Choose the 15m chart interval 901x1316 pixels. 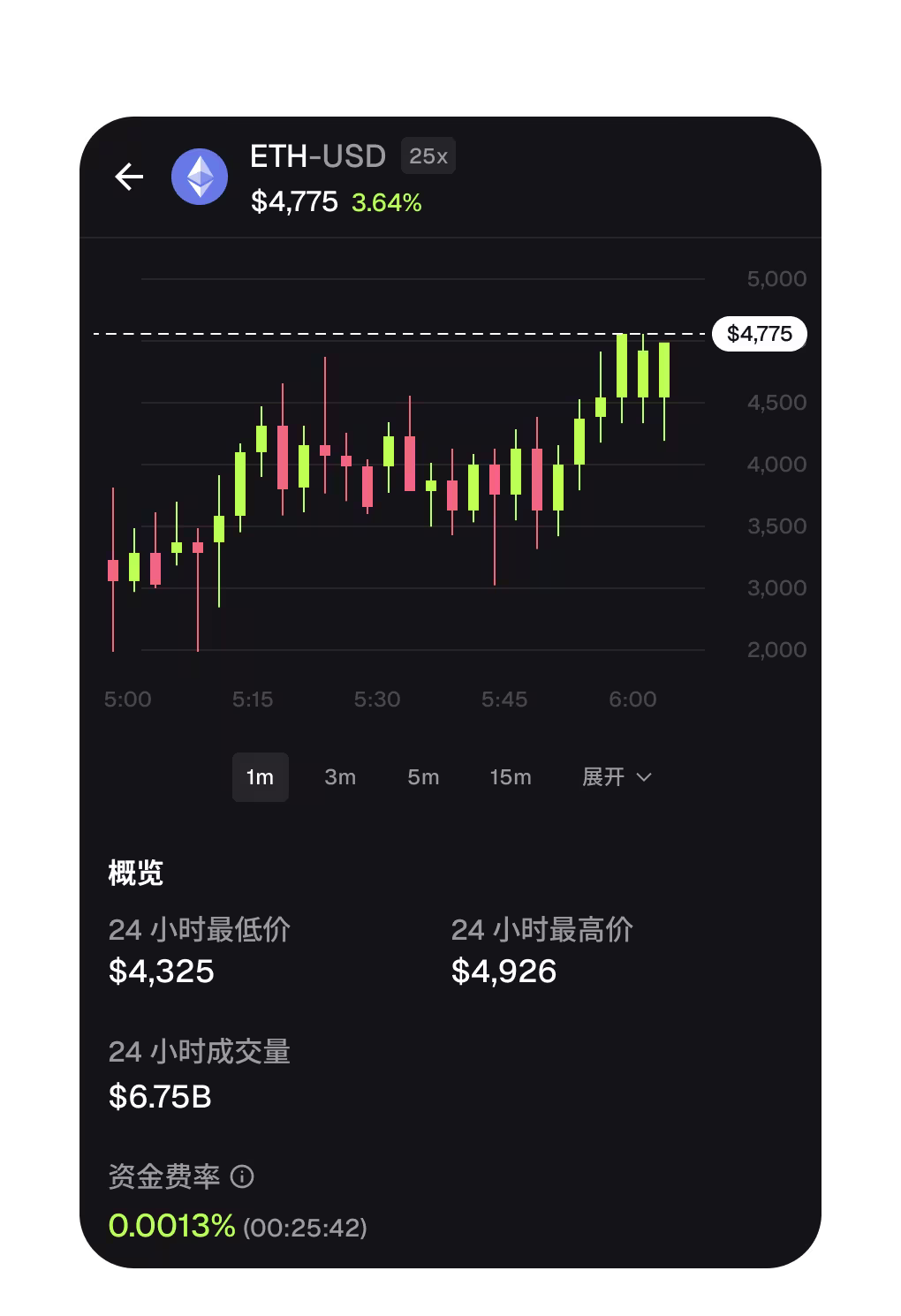click(511, 777)
